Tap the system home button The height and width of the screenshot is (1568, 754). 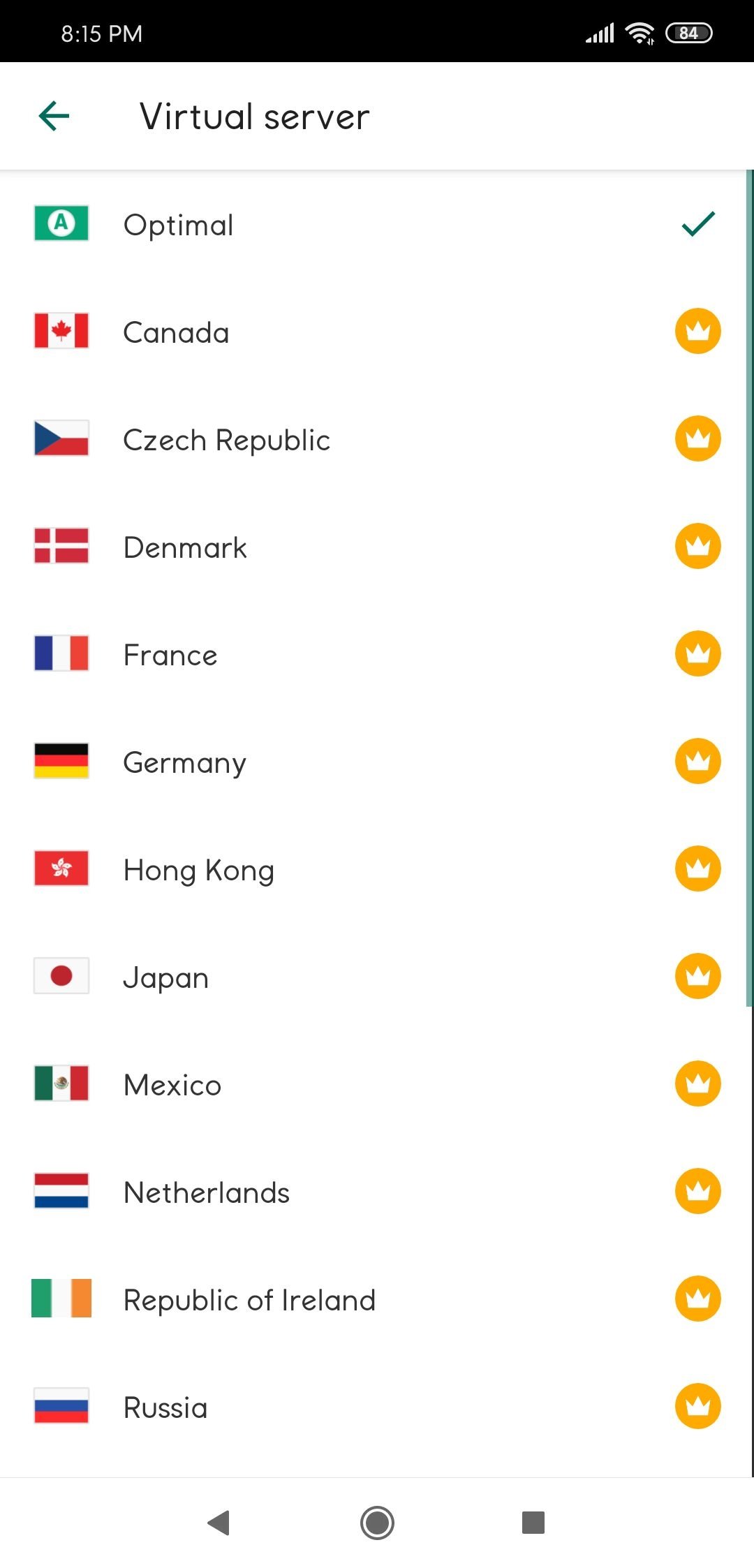(x=377, y=1523)
